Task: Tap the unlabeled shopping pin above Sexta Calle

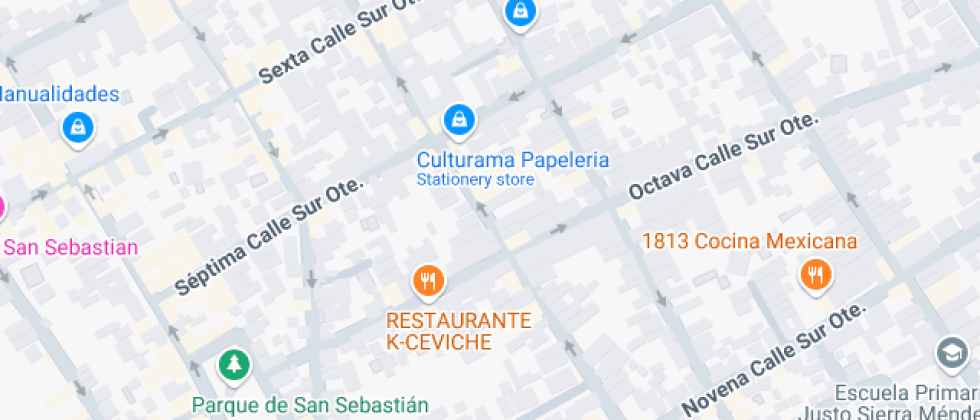Action: [519, 13]
